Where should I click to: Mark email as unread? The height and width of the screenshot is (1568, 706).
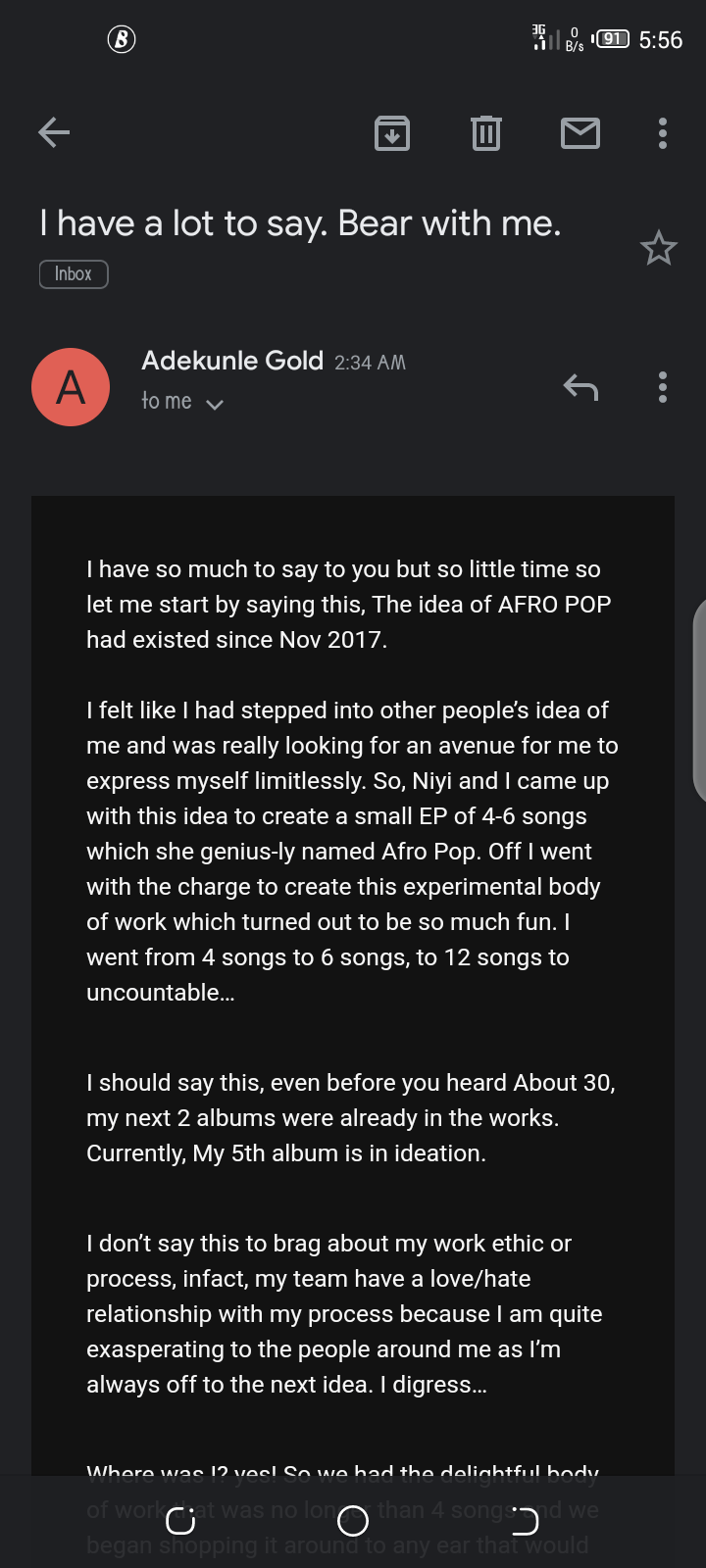tap(580, 132)
